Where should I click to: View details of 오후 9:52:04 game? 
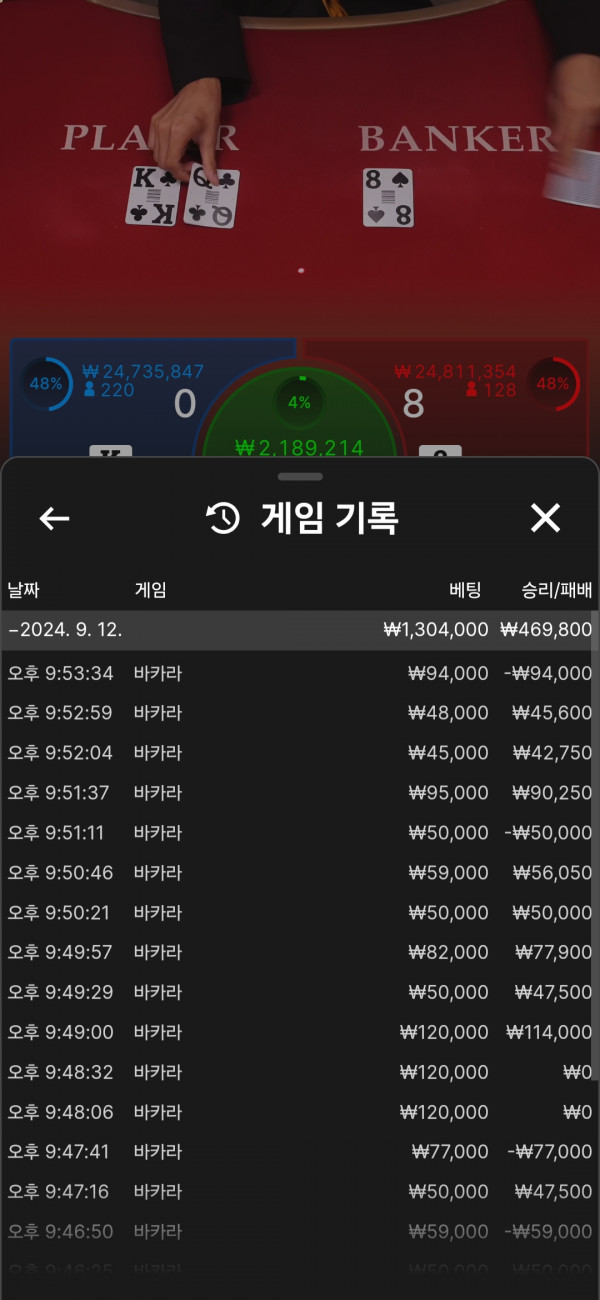pos(299,753)
